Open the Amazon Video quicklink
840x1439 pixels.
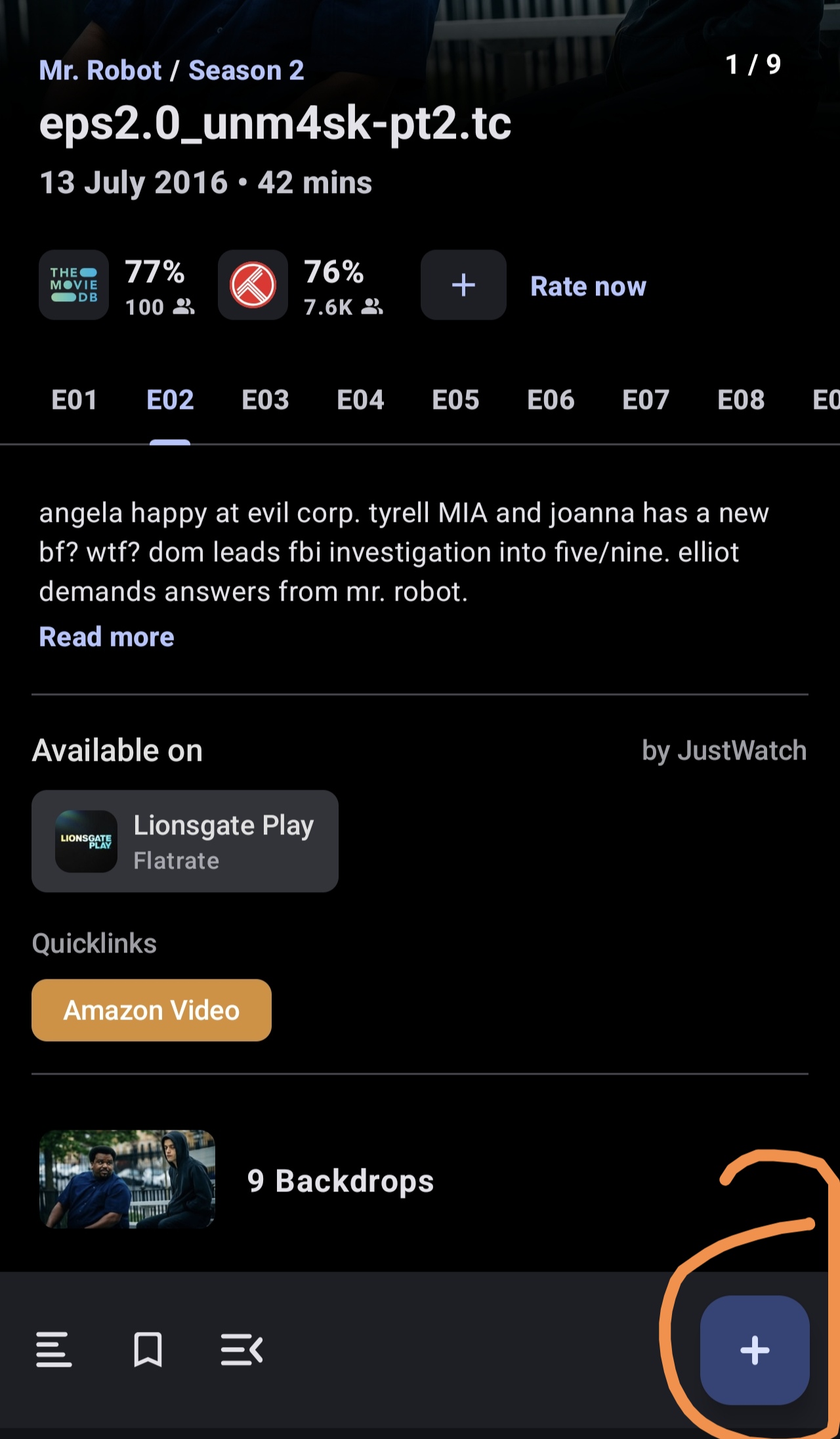click(152, 1010)
